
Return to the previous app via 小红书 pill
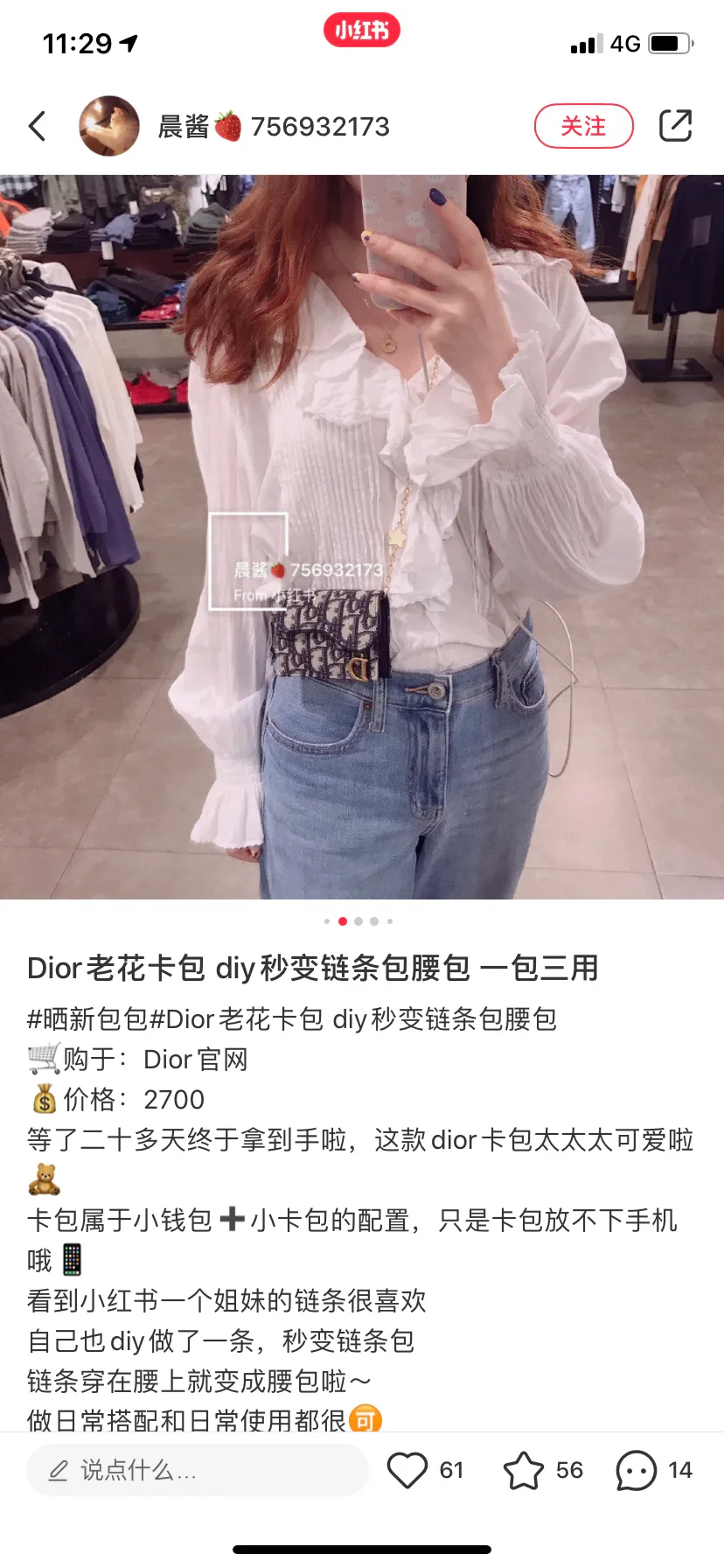pos(361,31)
